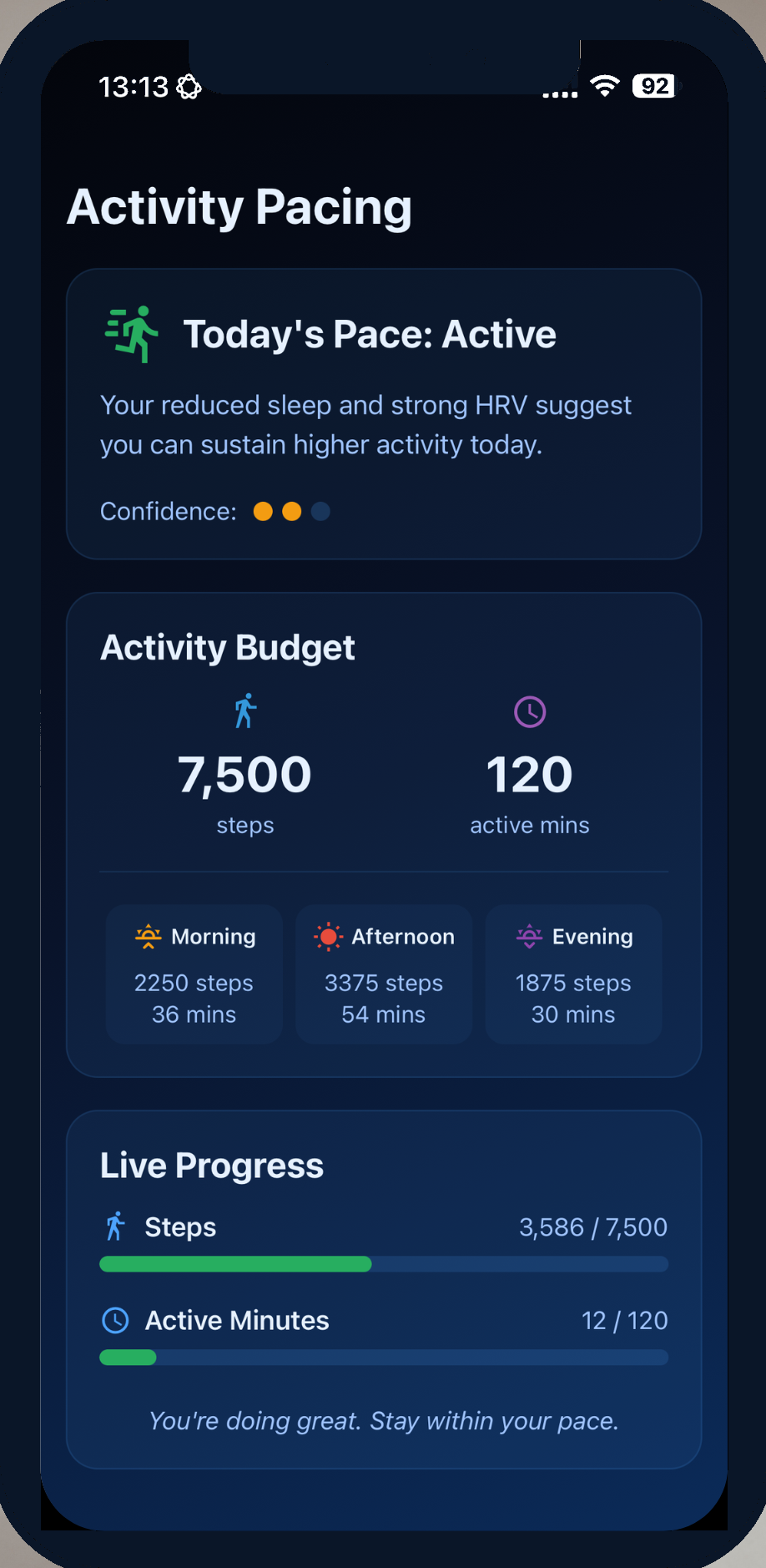Image resolution: width=766 pixels, height=1568 pixels.
Task: Tap the battery indicator showing 92
Action: coord(654,85)
